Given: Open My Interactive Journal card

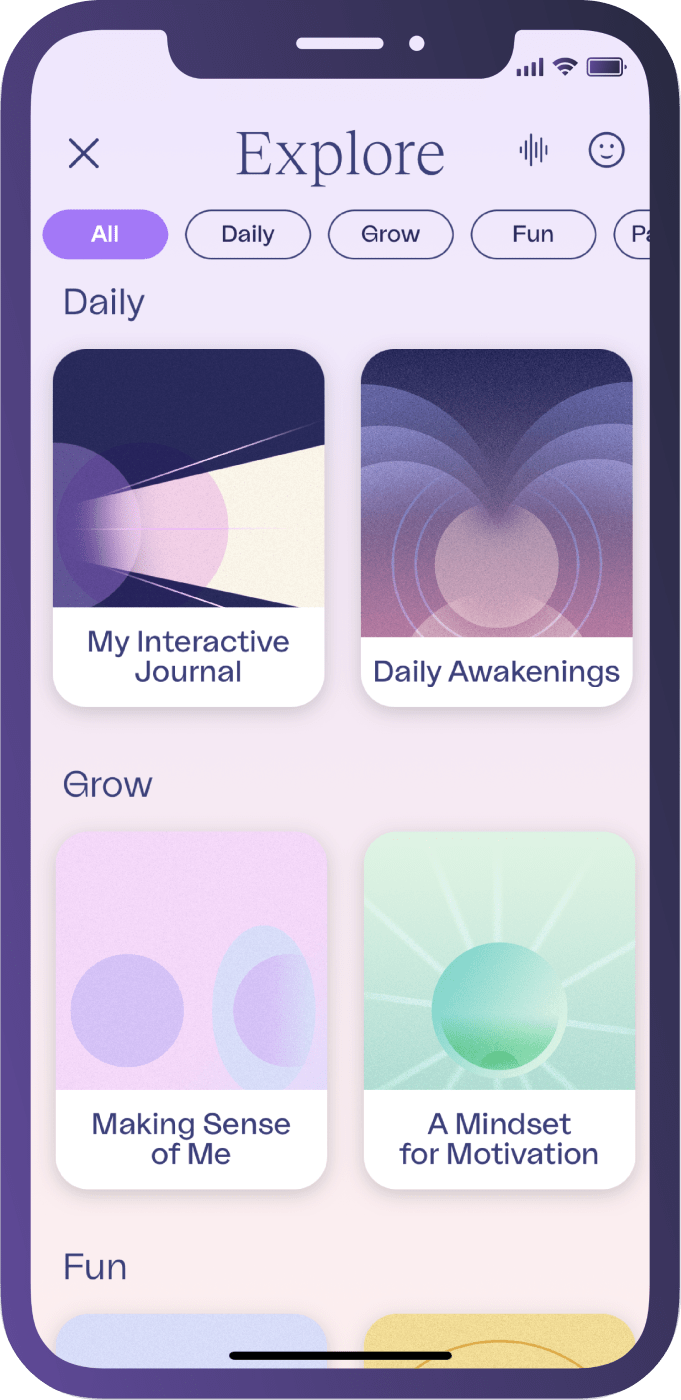Looking at the screenshot, I should 188,527.
